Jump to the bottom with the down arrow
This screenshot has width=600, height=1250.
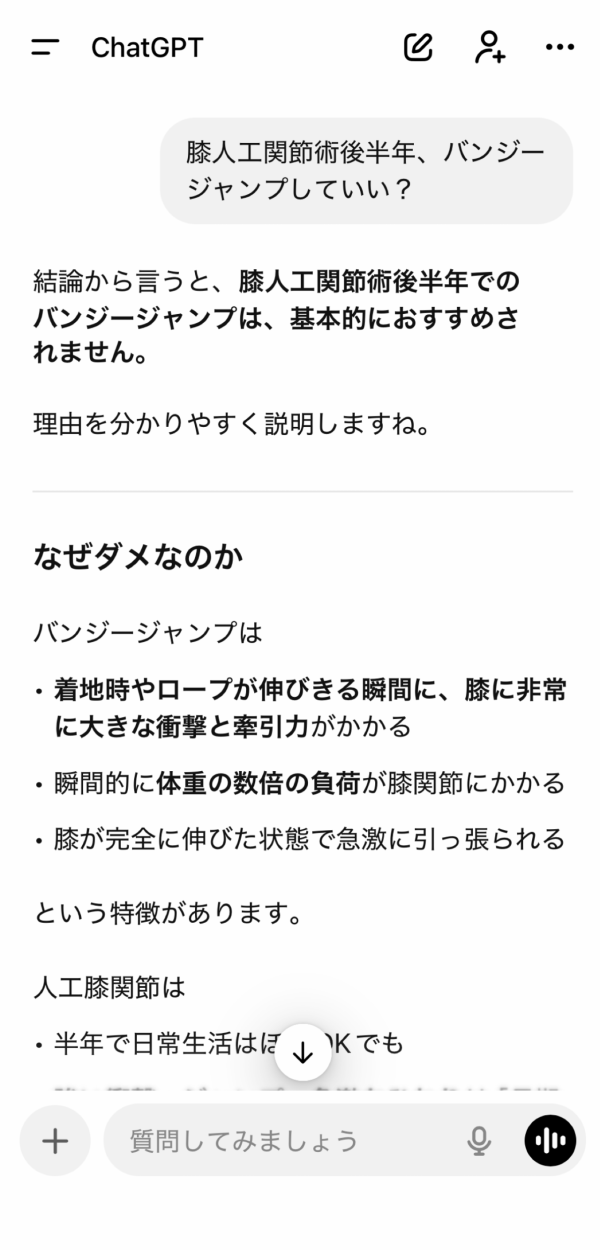pyautogui.click(x=303, y=1052)
